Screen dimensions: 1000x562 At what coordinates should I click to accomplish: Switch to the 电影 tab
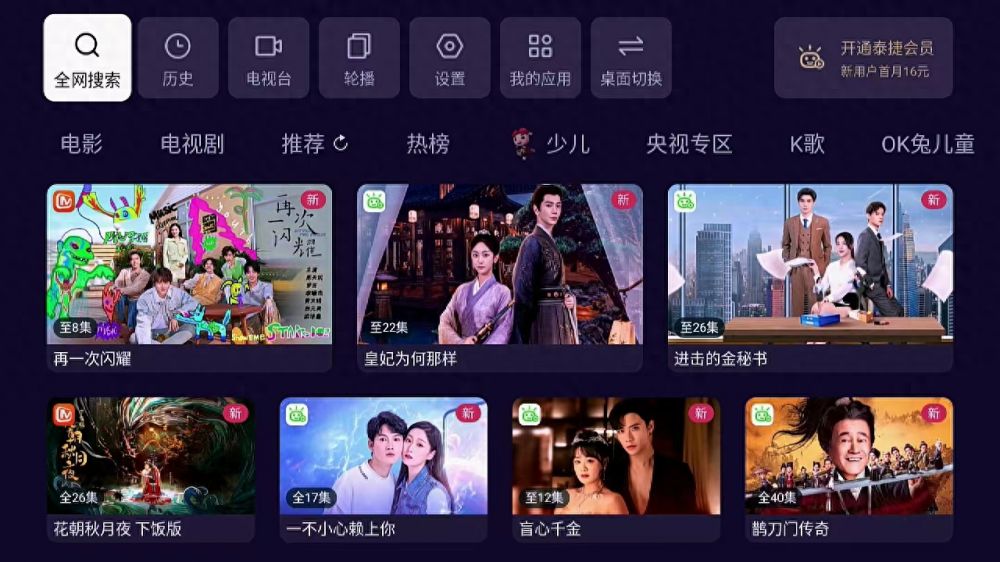(82, 144)
